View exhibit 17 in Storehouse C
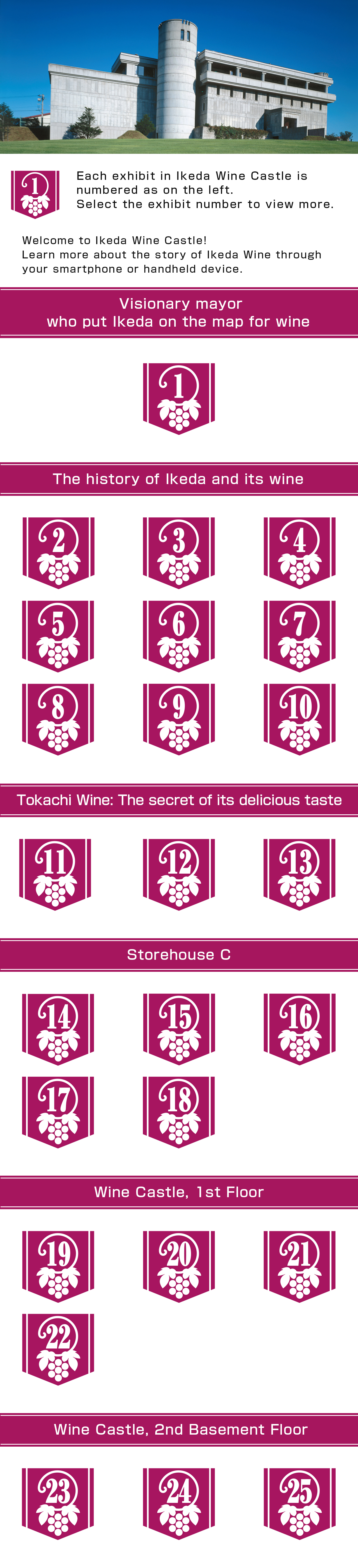This screenshot has width=358, height=1568. (x=58, y=1112)
